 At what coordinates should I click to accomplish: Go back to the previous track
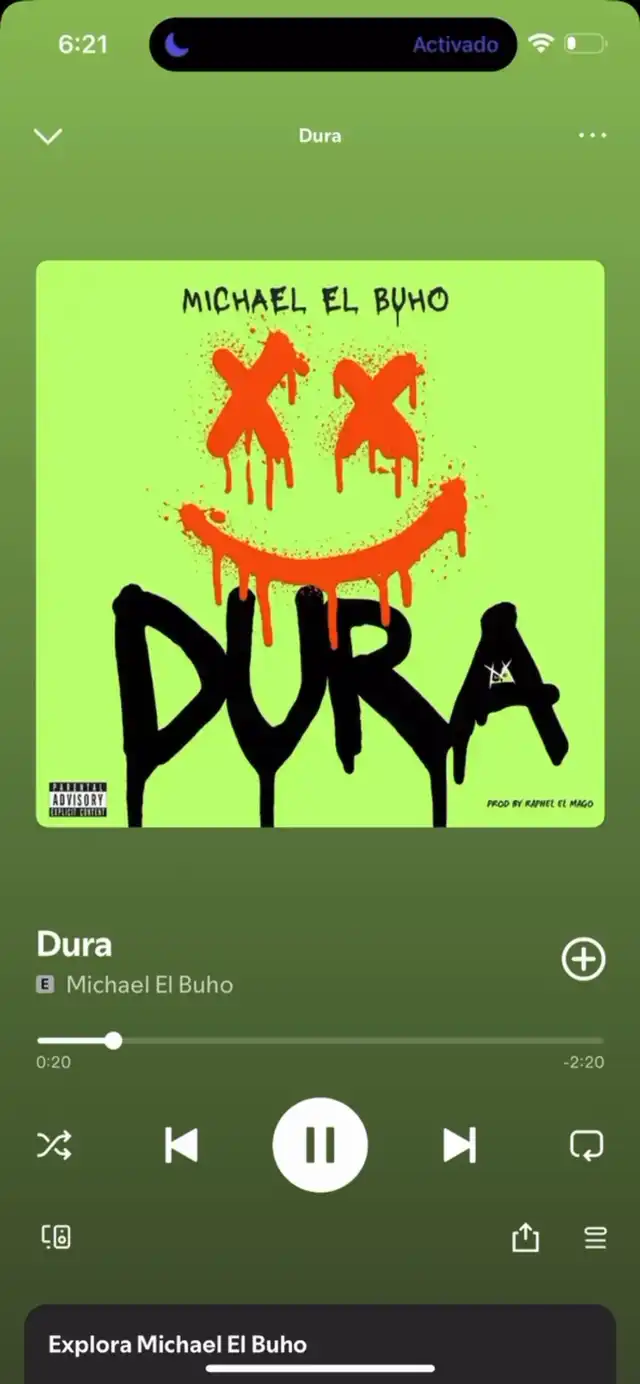(181, 1145)
